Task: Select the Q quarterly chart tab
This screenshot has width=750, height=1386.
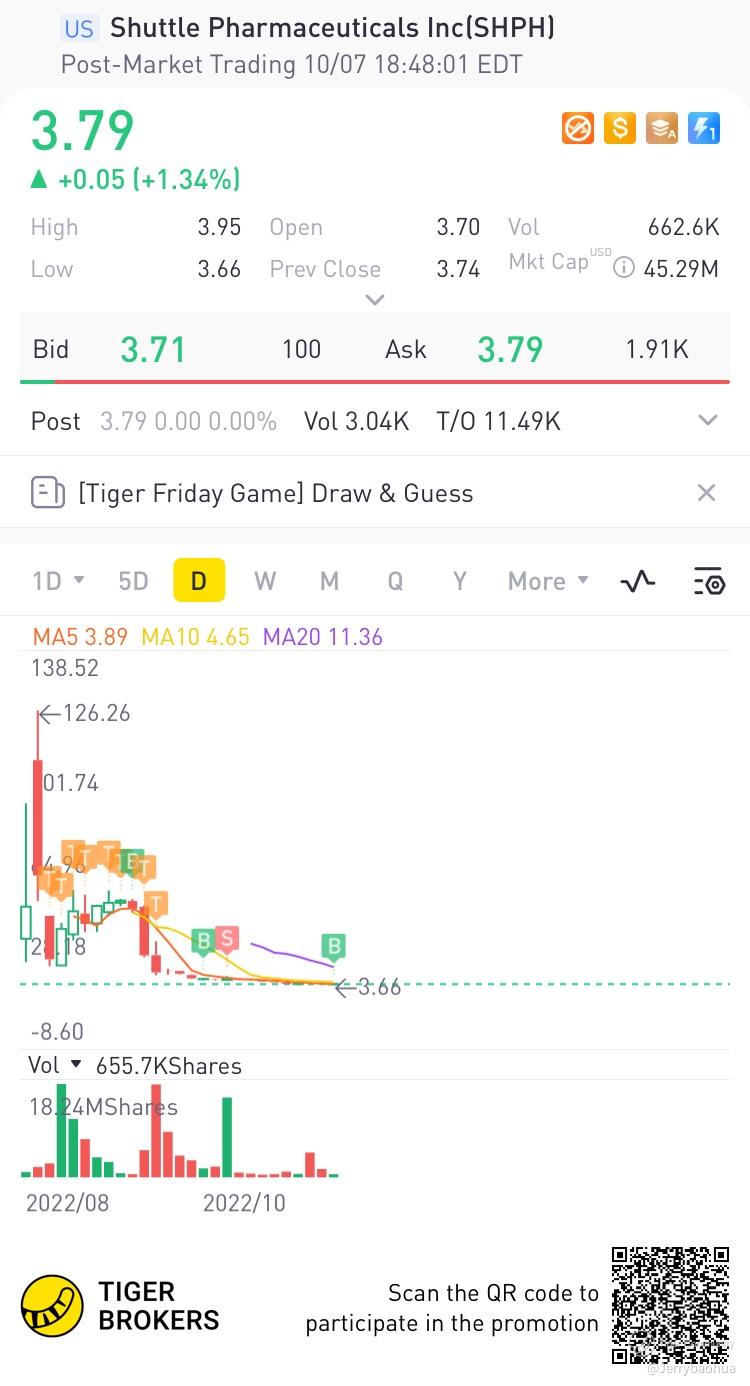Action: pos(395,581)
